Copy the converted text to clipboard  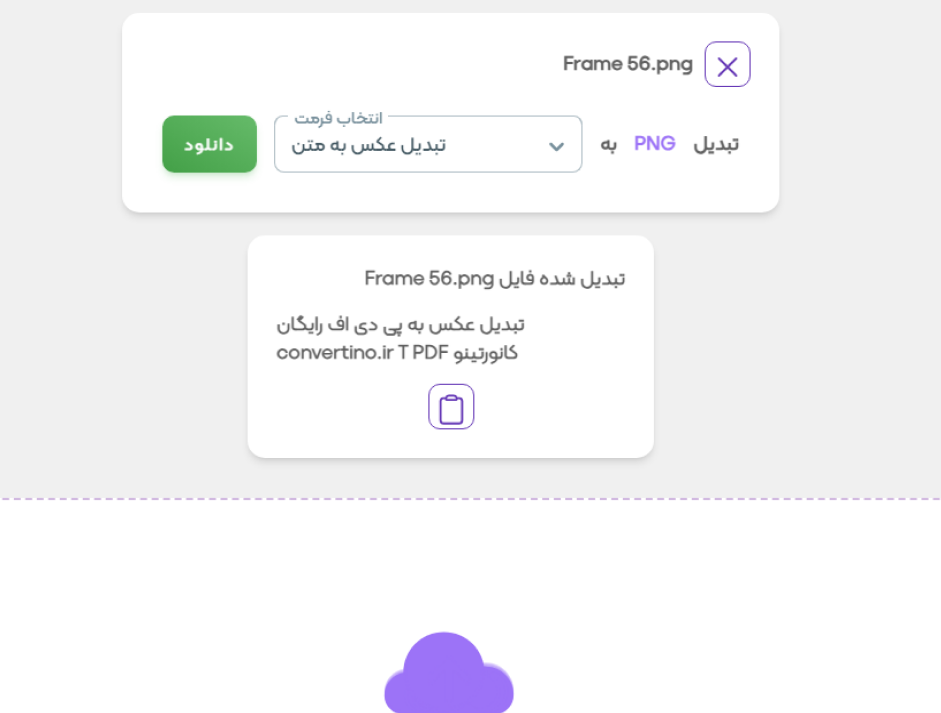tap(451, 407)
